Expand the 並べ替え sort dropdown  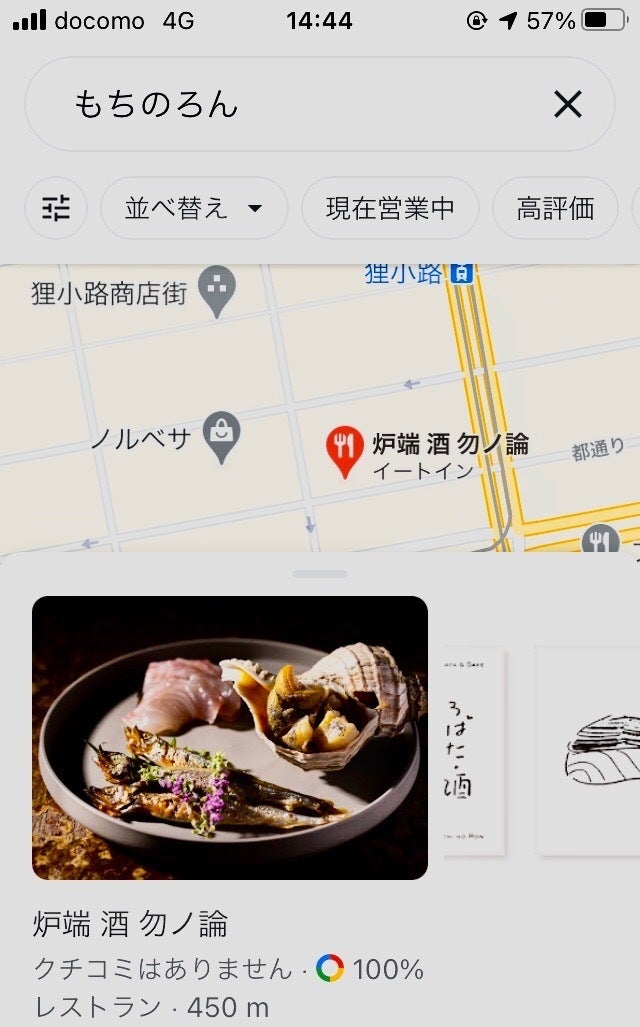pos(194,208)
